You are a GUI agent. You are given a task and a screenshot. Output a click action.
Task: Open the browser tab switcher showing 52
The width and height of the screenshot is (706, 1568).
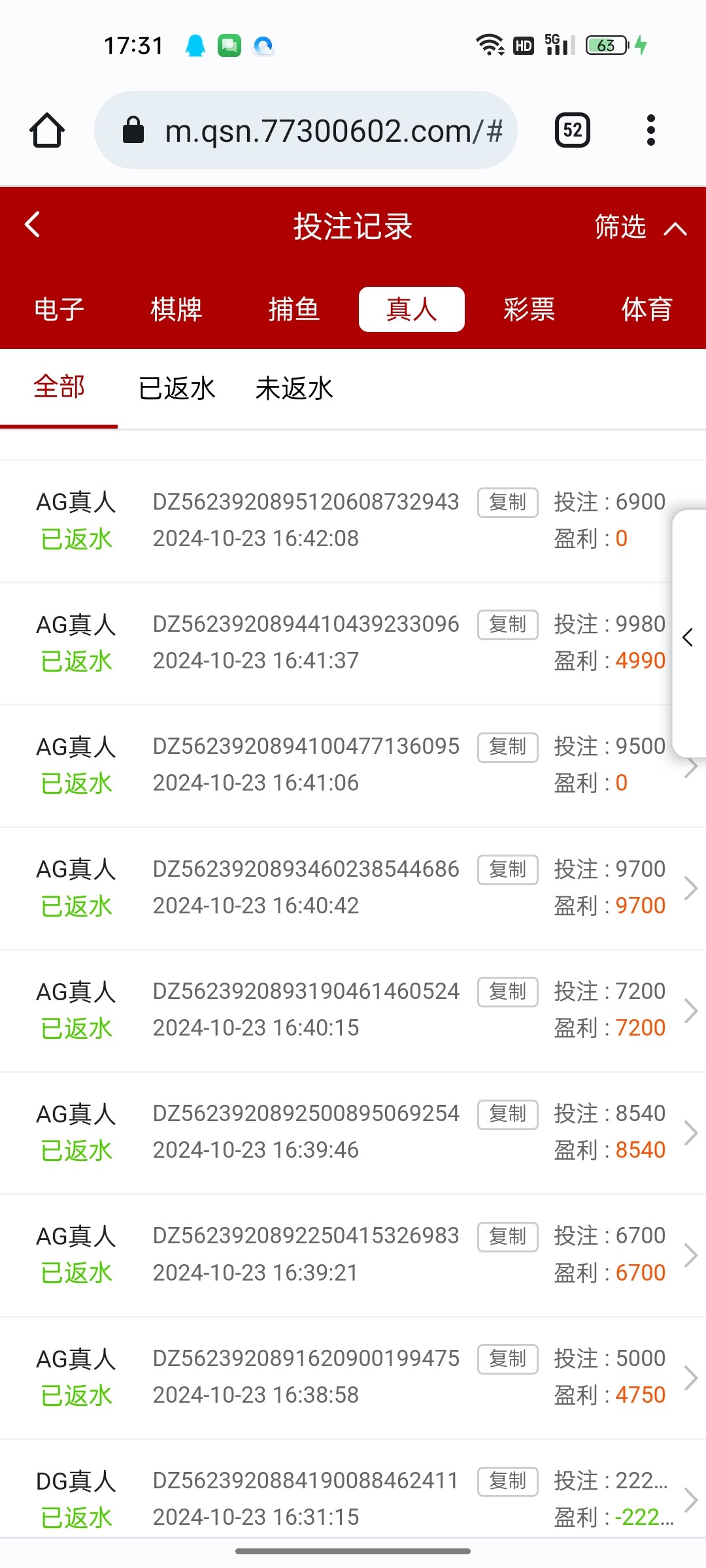pyautogui.click(x=573, y=130)
